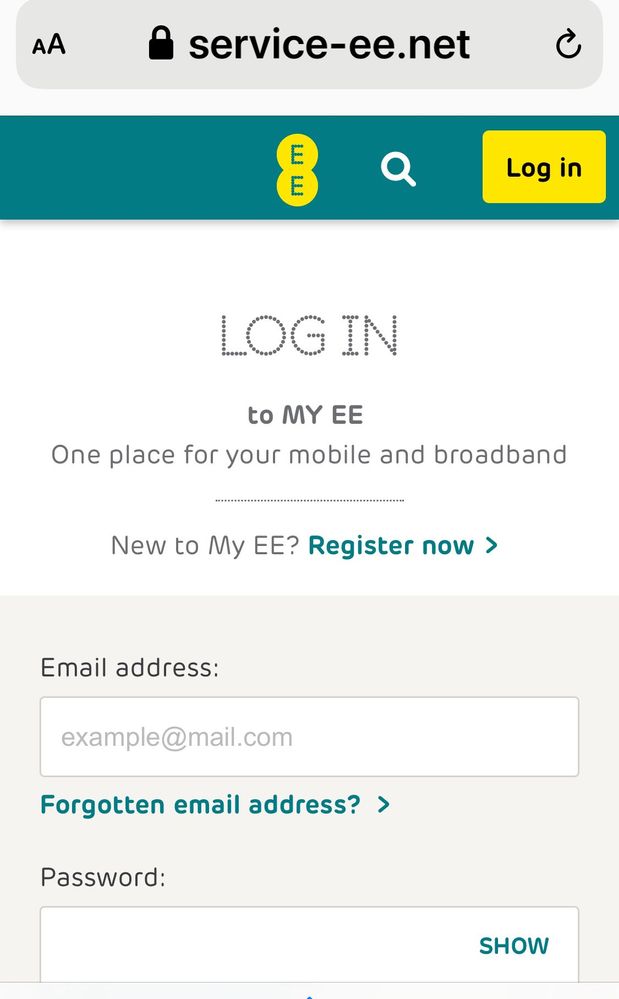The width and height of the screenshot is (619, 999).
Task: Open the search magnifier icon
Action: point(398,169)
